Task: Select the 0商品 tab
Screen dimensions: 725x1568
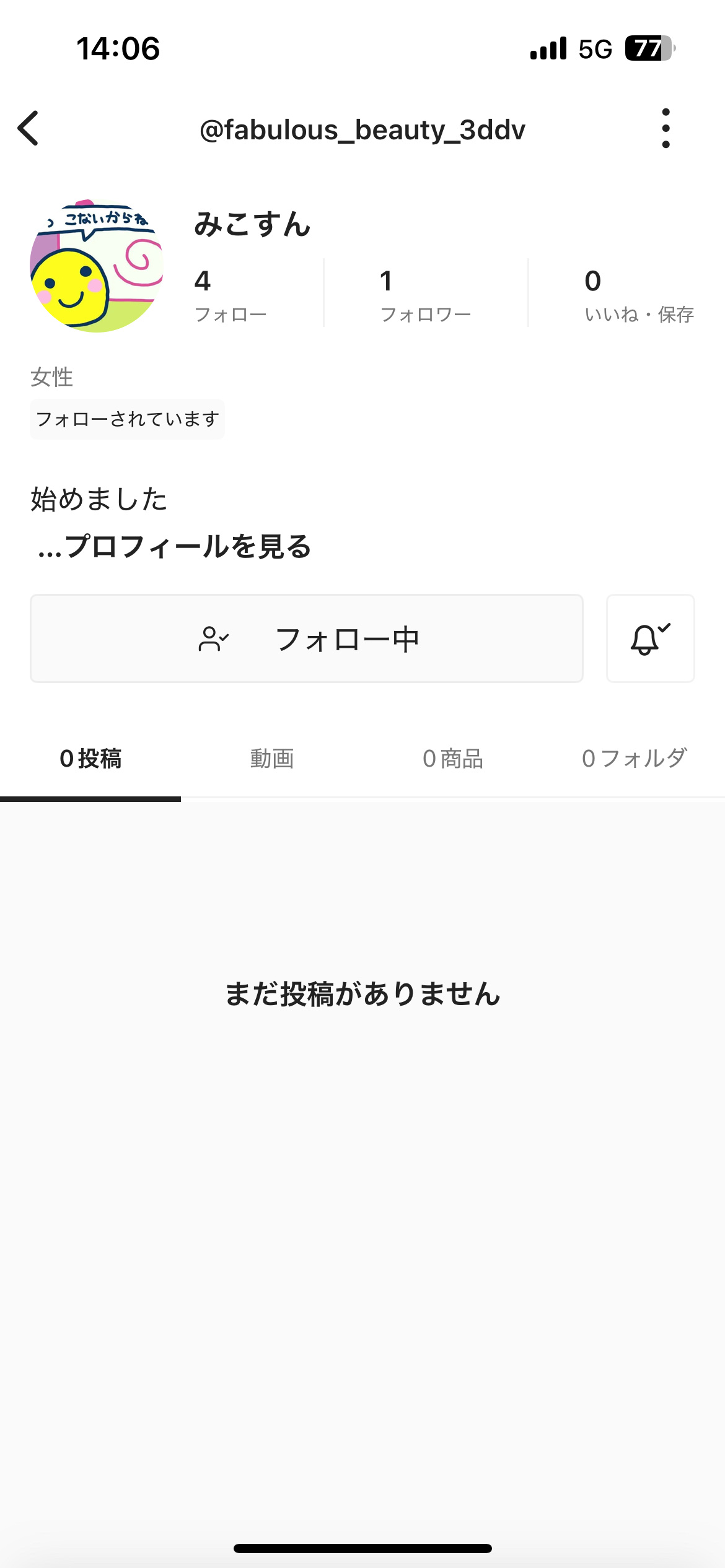Action: tap(453, 759)
